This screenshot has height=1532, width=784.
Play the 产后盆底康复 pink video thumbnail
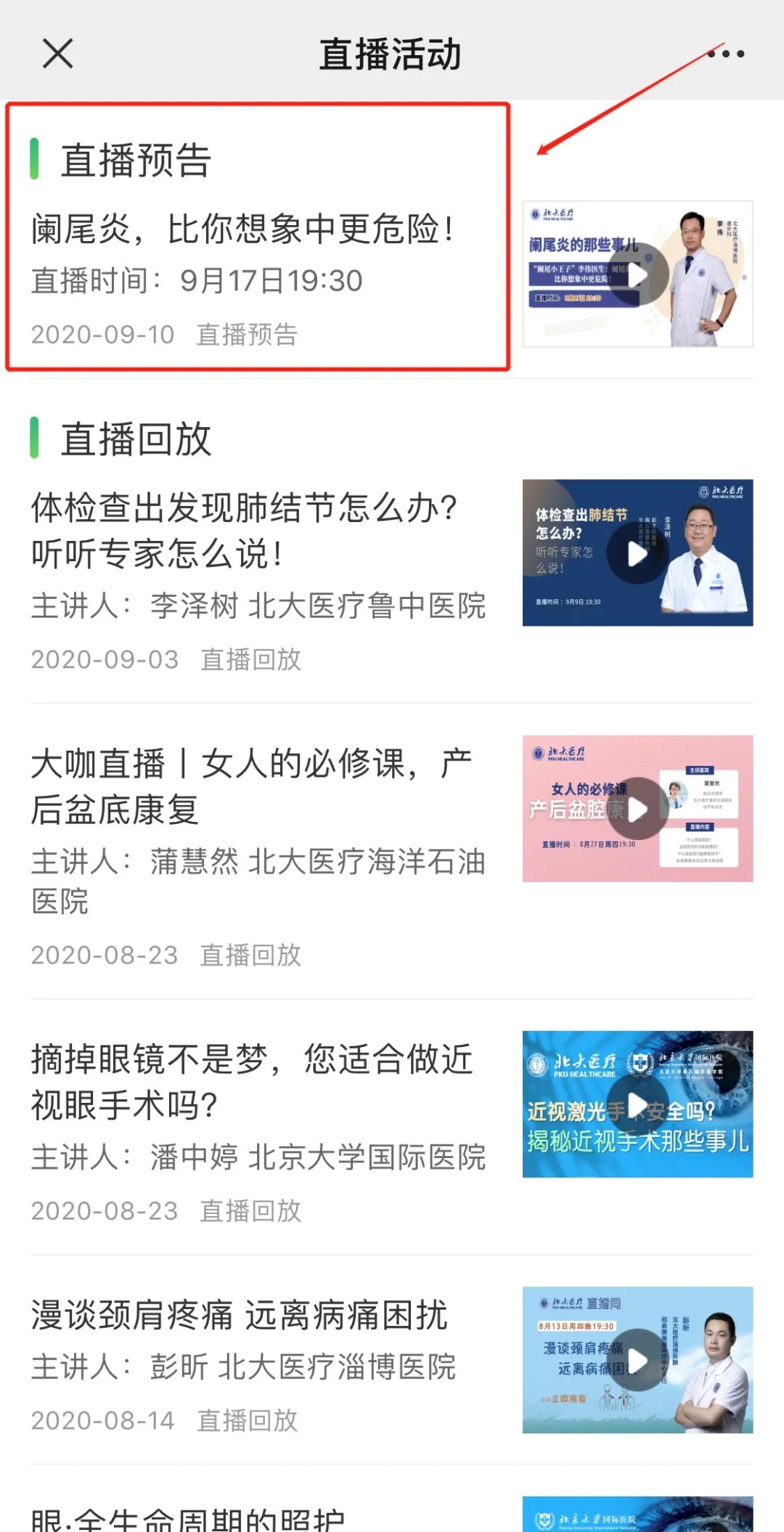(x=637, y=809)
